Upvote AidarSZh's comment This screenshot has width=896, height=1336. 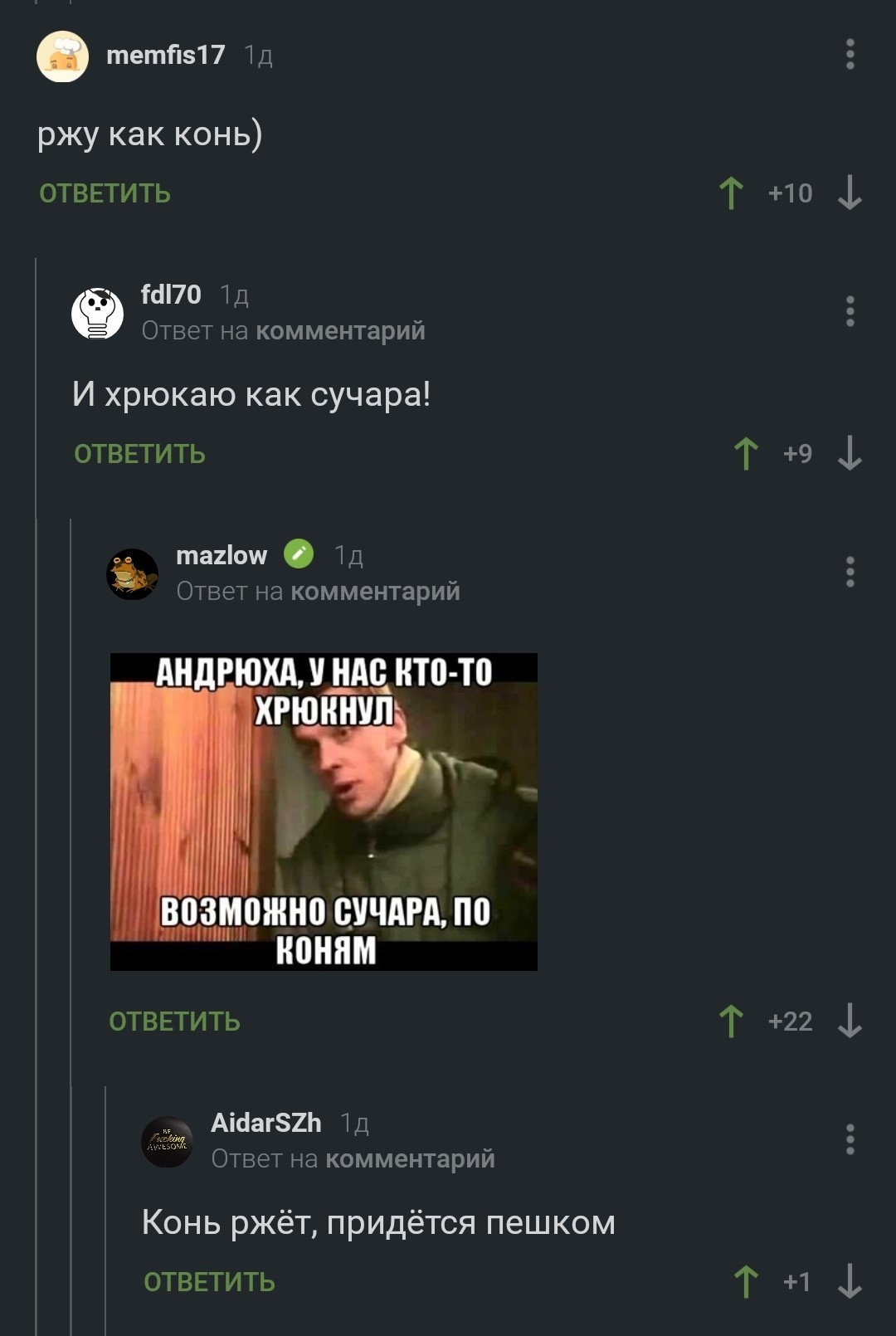click(x=746, y=1282)
